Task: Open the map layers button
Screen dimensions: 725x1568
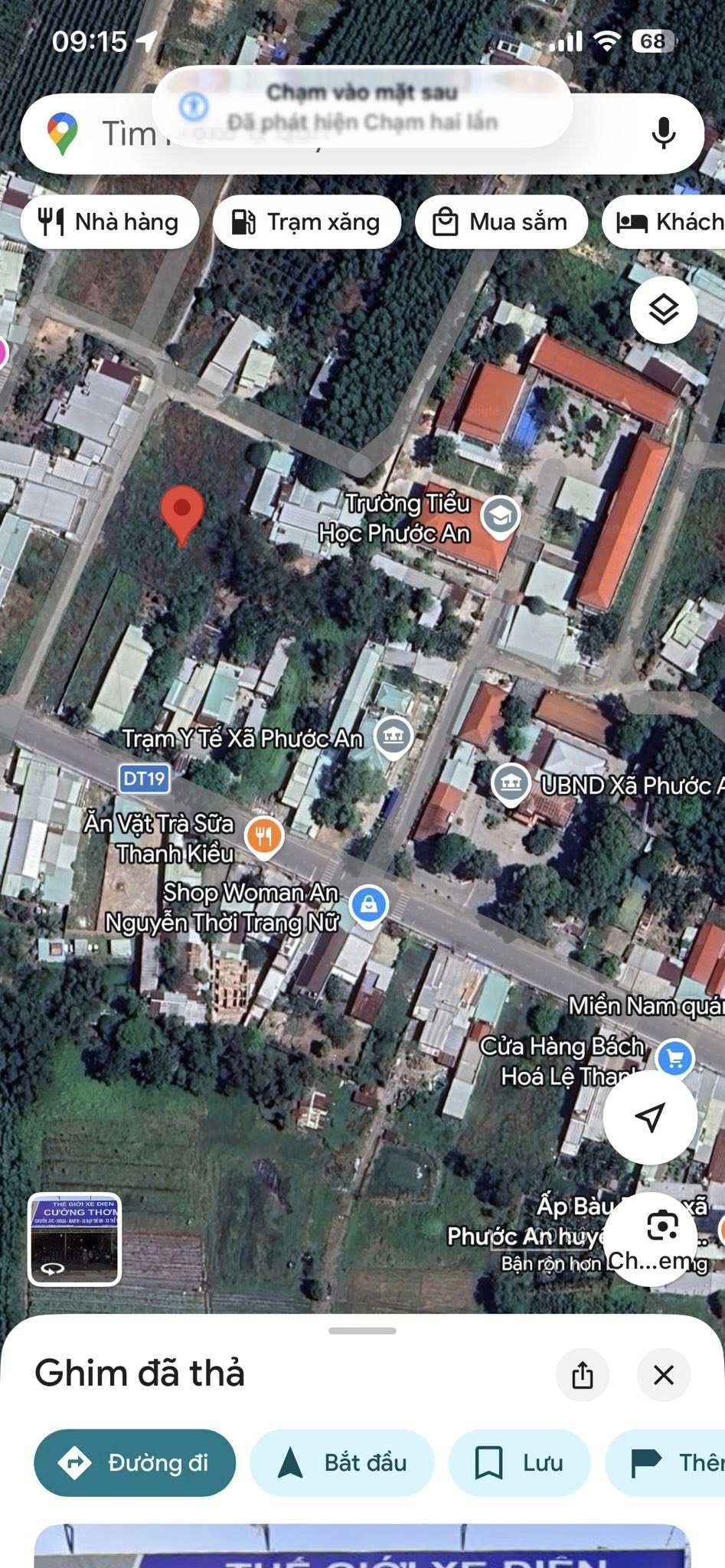Action: coord(663,309)
